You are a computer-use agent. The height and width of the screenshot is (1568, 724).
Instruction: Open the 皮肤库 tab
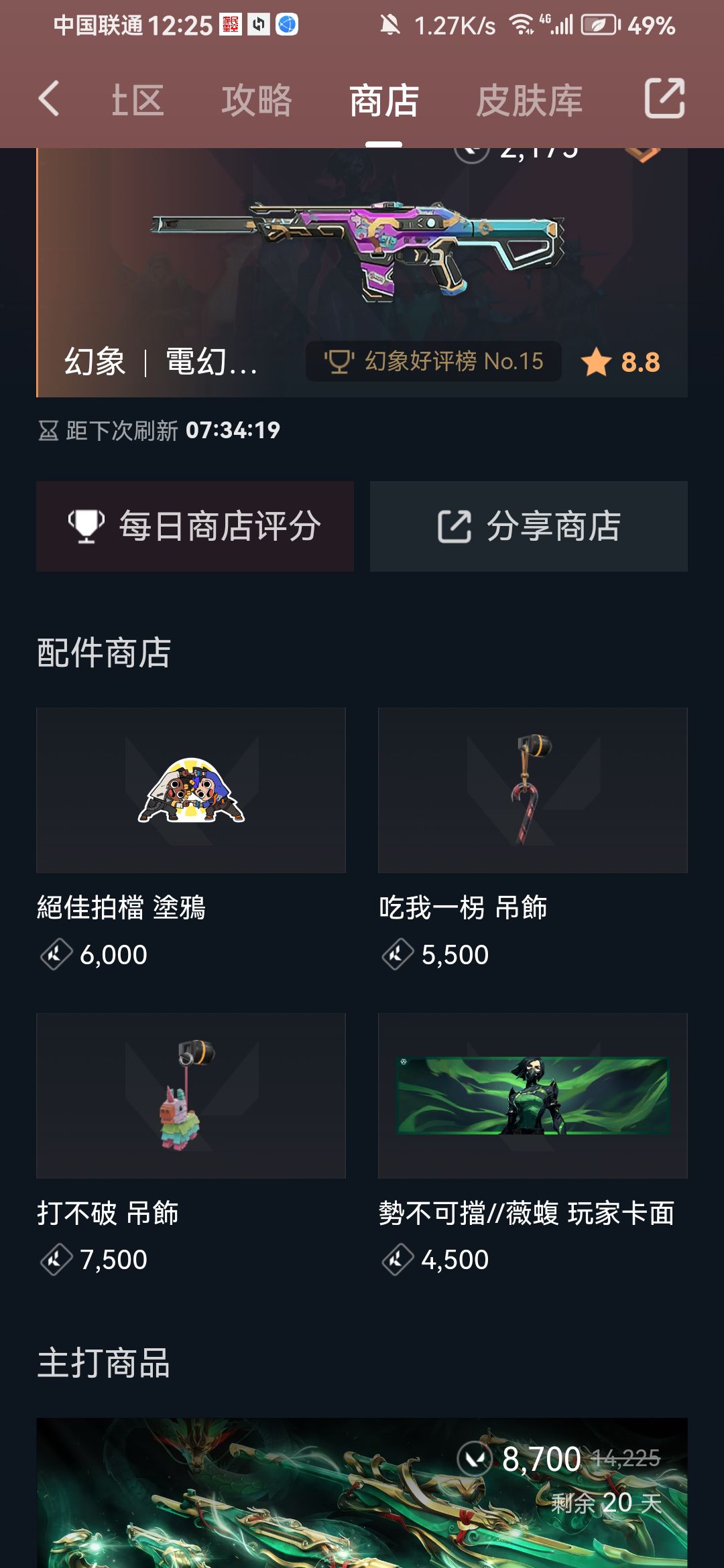530,101
